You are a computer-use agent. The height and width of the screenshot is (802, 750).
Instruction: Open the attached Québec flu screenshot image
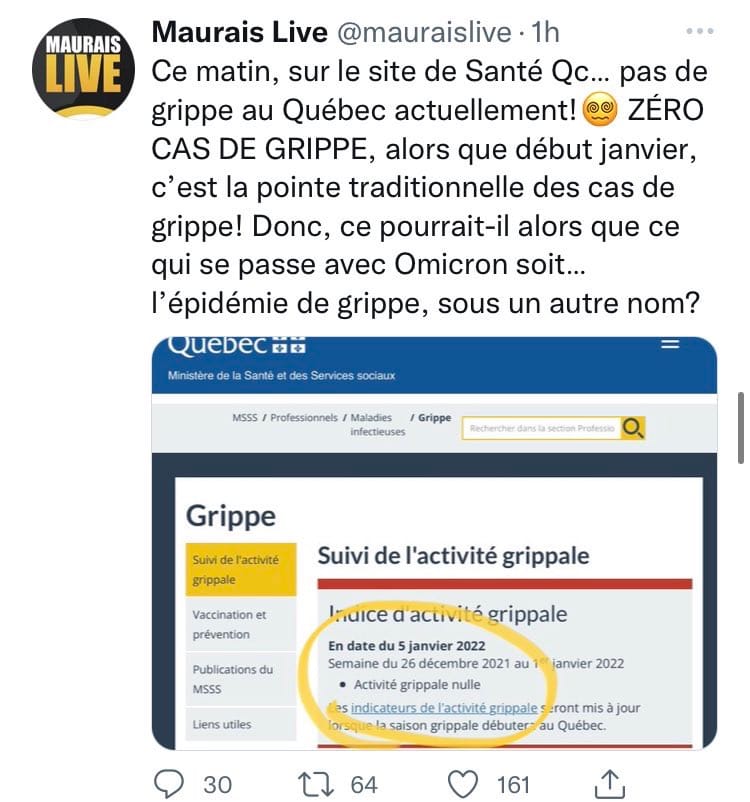(433, 541)
